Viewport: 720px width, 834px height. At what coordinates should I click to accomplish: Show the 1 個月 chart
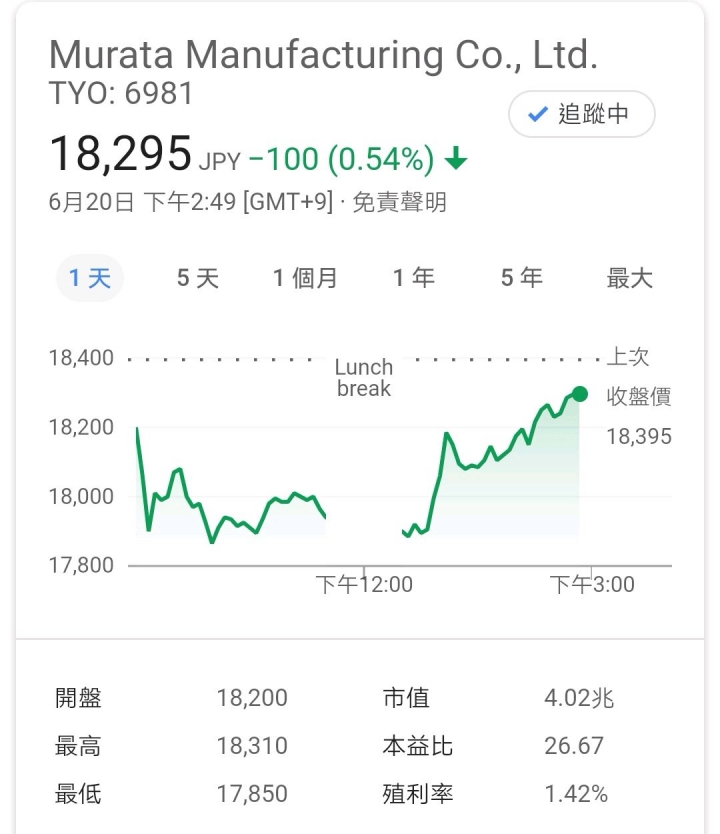(306, 278)
